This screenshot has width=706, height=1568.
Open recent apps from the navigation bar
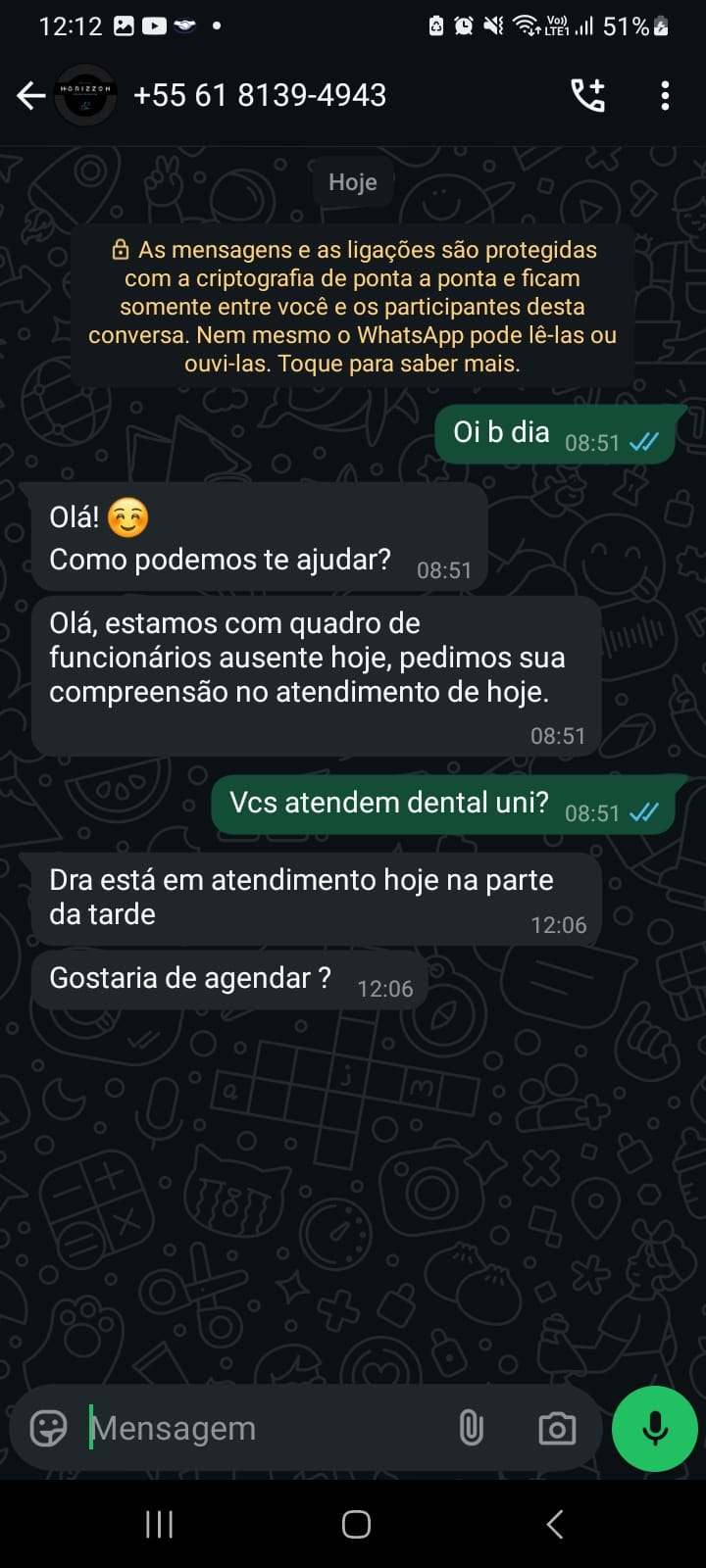point(159,1524)
